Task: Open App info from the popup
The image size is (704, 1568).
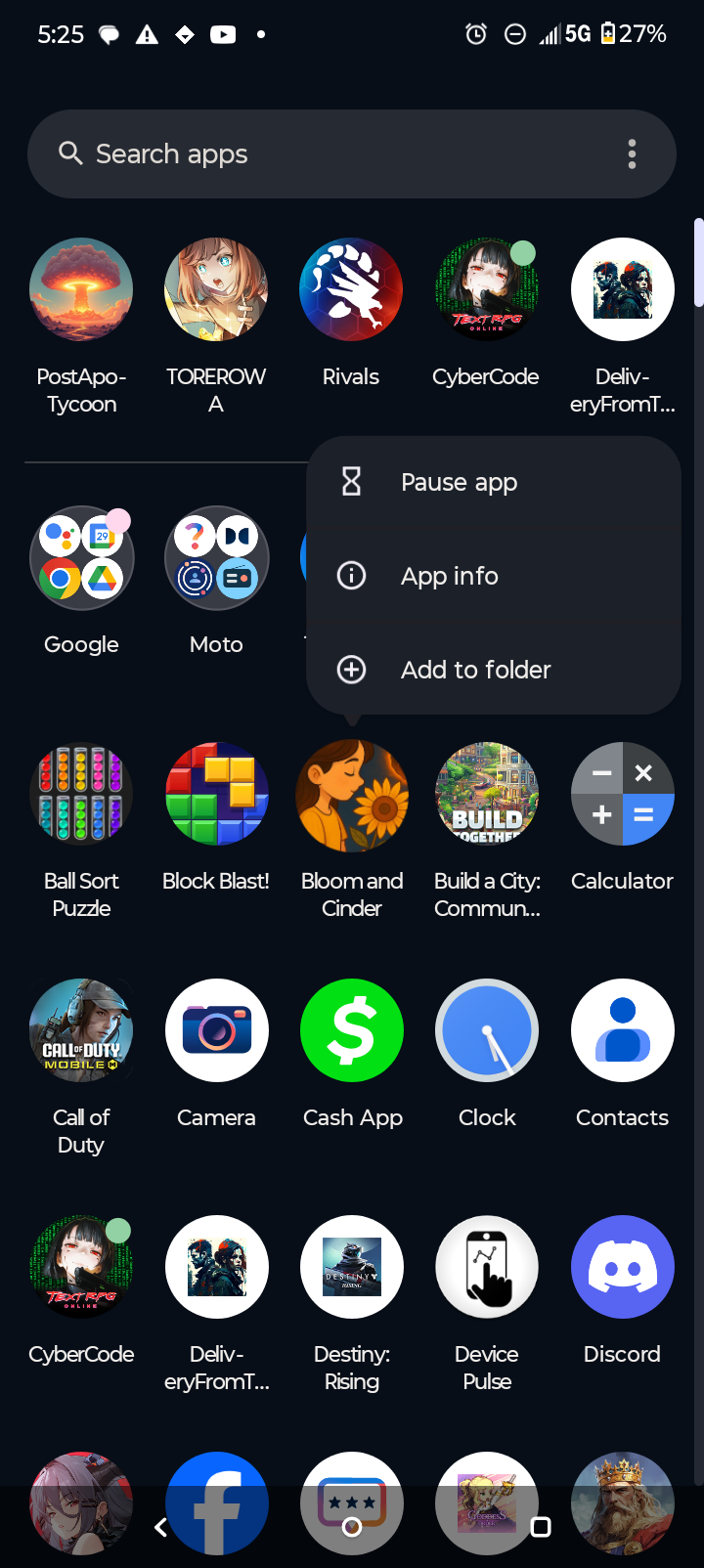Action: [449, 576]
